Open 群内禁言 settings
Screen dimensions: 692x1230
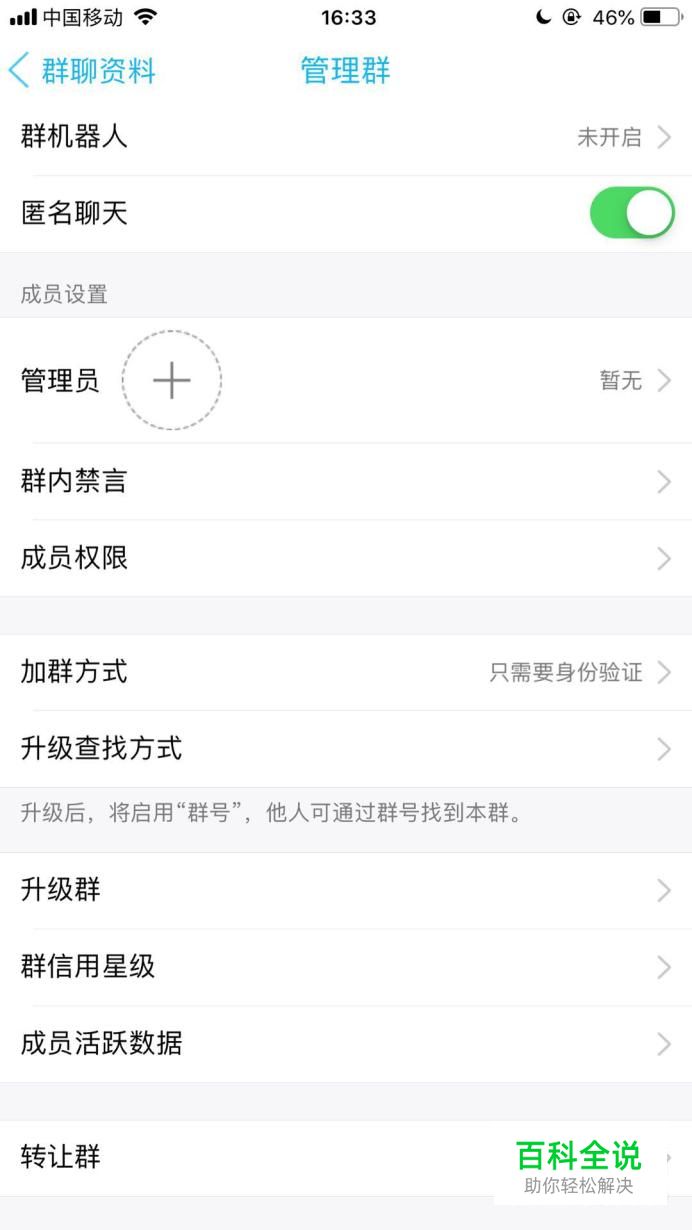[346, 482]
